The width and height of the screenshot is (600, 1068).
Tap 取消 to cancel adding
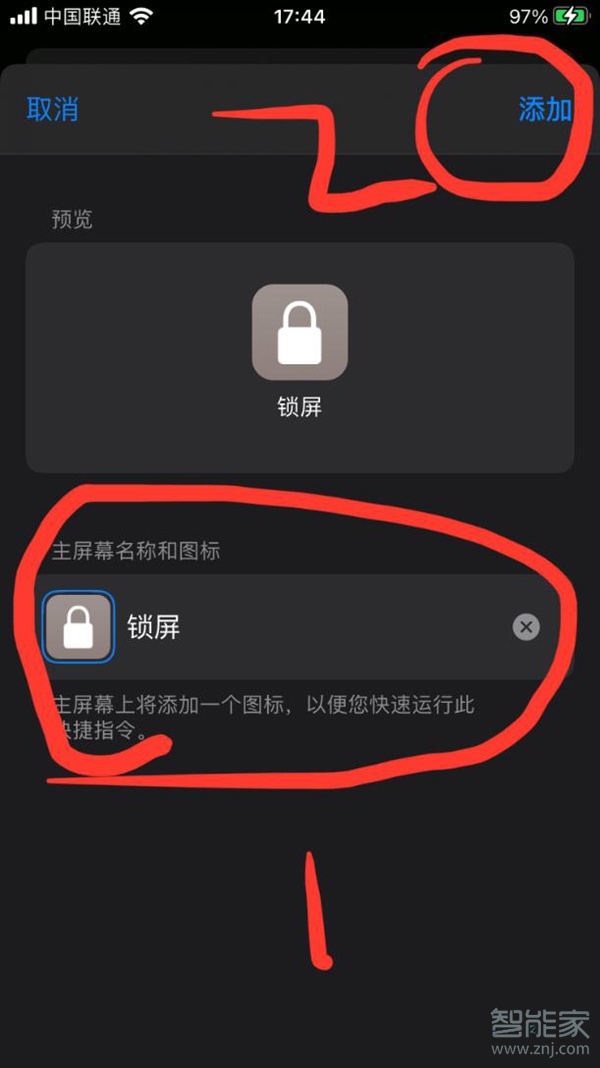[52, 110]
